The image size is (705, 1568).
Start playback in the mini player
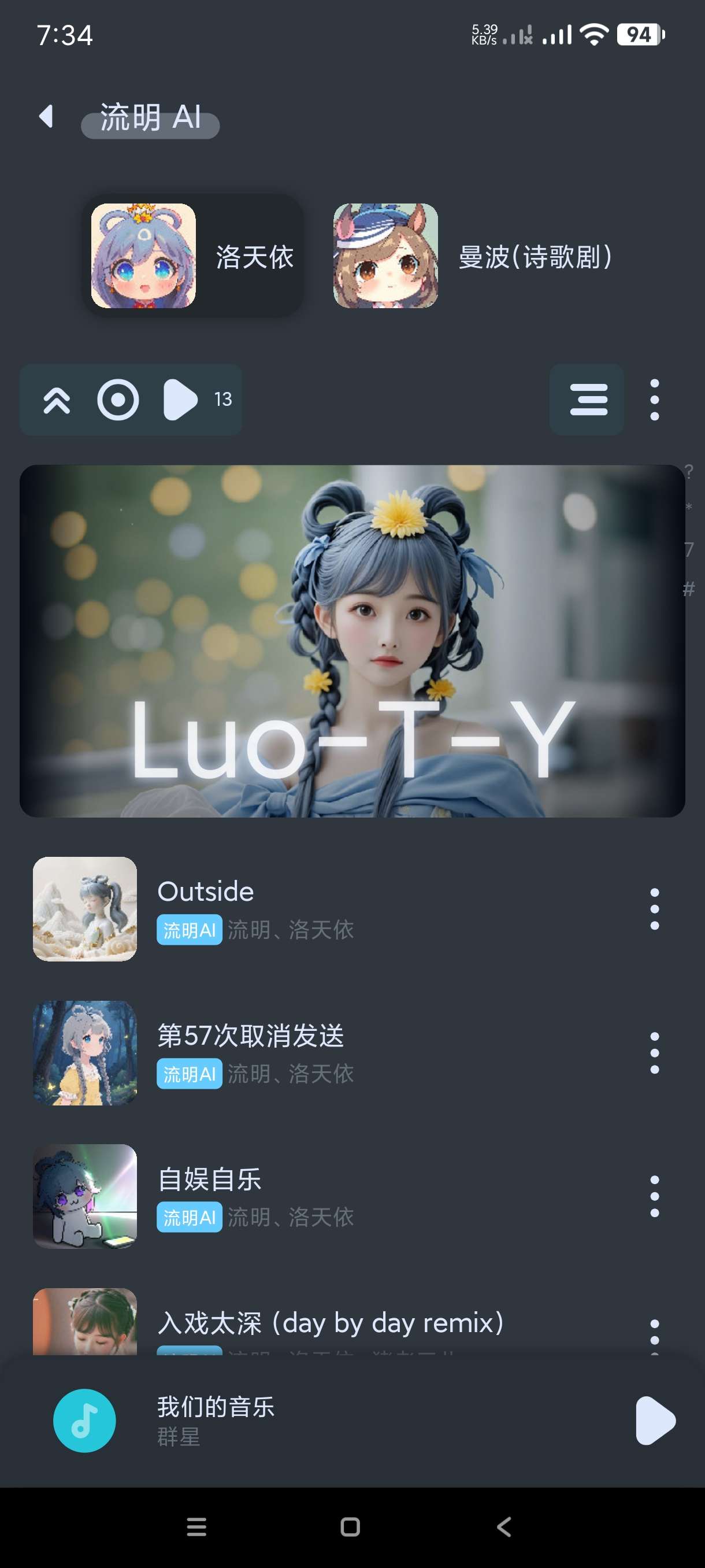pos(655,1420)
